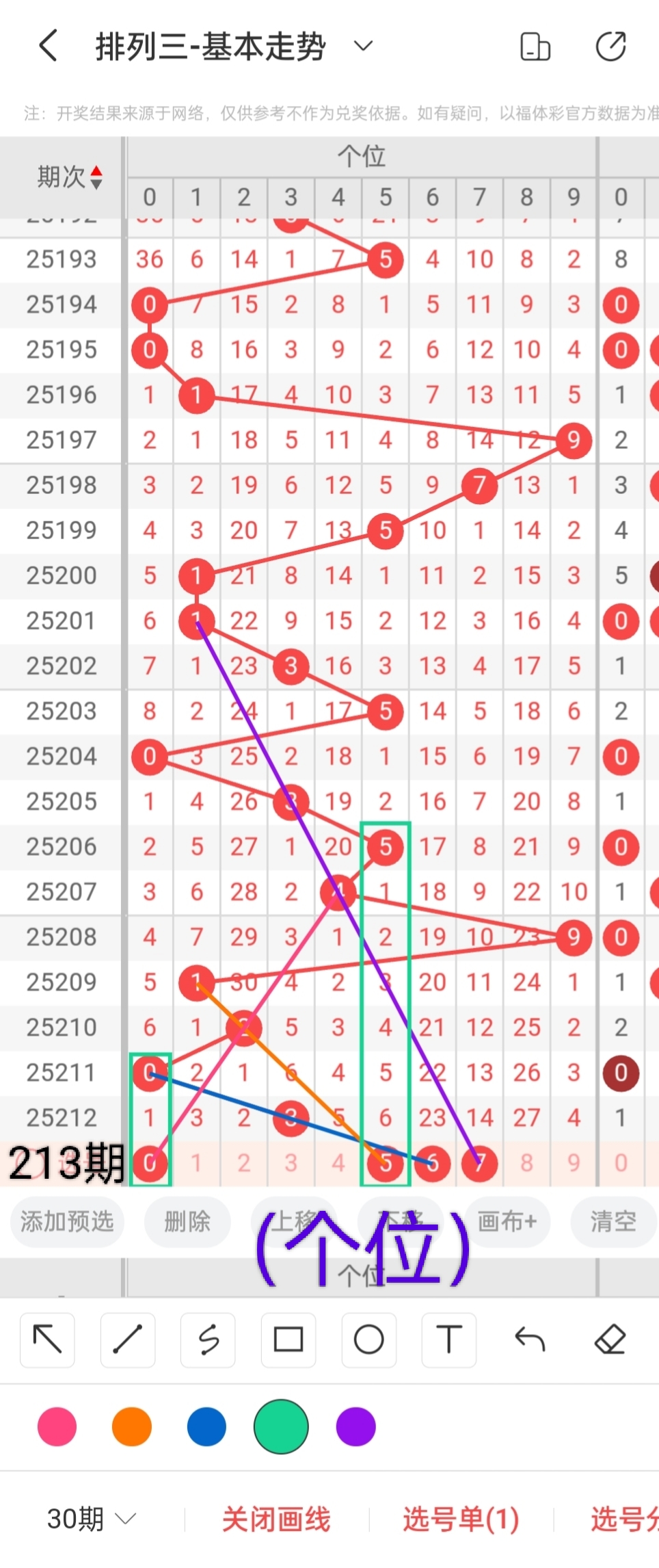Image resolution: width=659 pixels, height=1568 pixels.
Task: Tap 添加预选 button
Action: pyautogui.click(x=67, y=1221)
